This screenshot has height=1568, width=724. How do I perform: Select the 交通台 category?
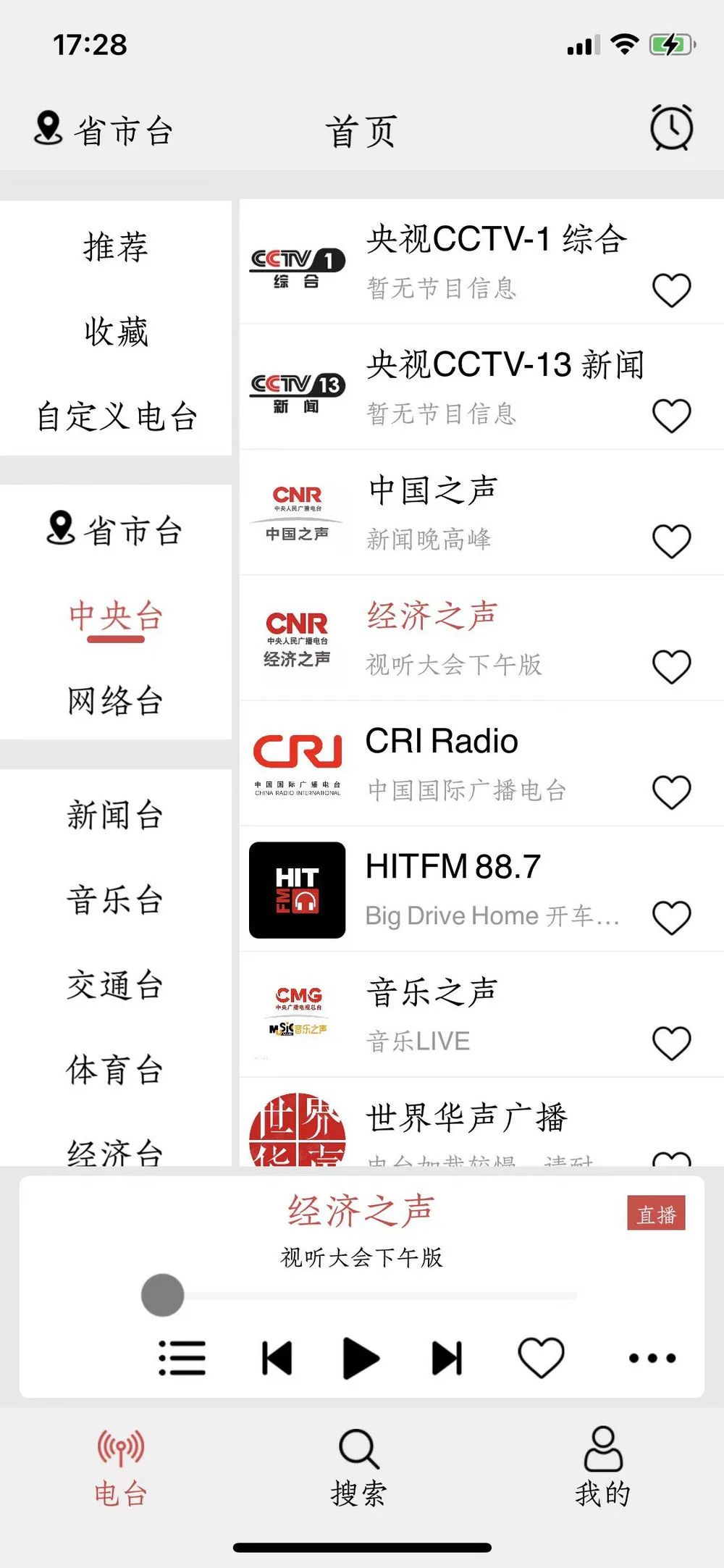click(116, 985)
